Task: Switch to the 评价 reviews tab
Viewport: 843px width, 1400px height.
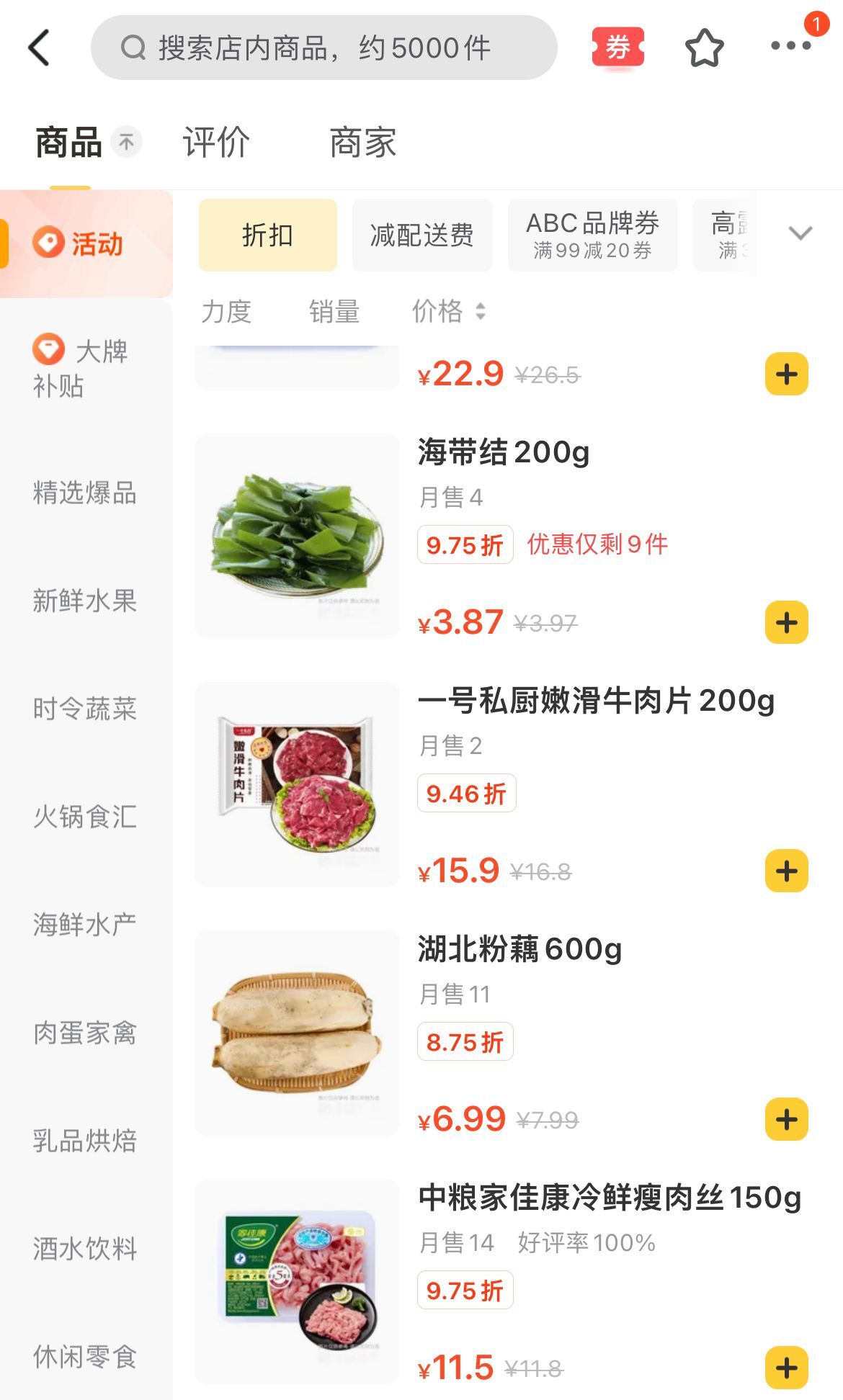Action: (215, 142)
